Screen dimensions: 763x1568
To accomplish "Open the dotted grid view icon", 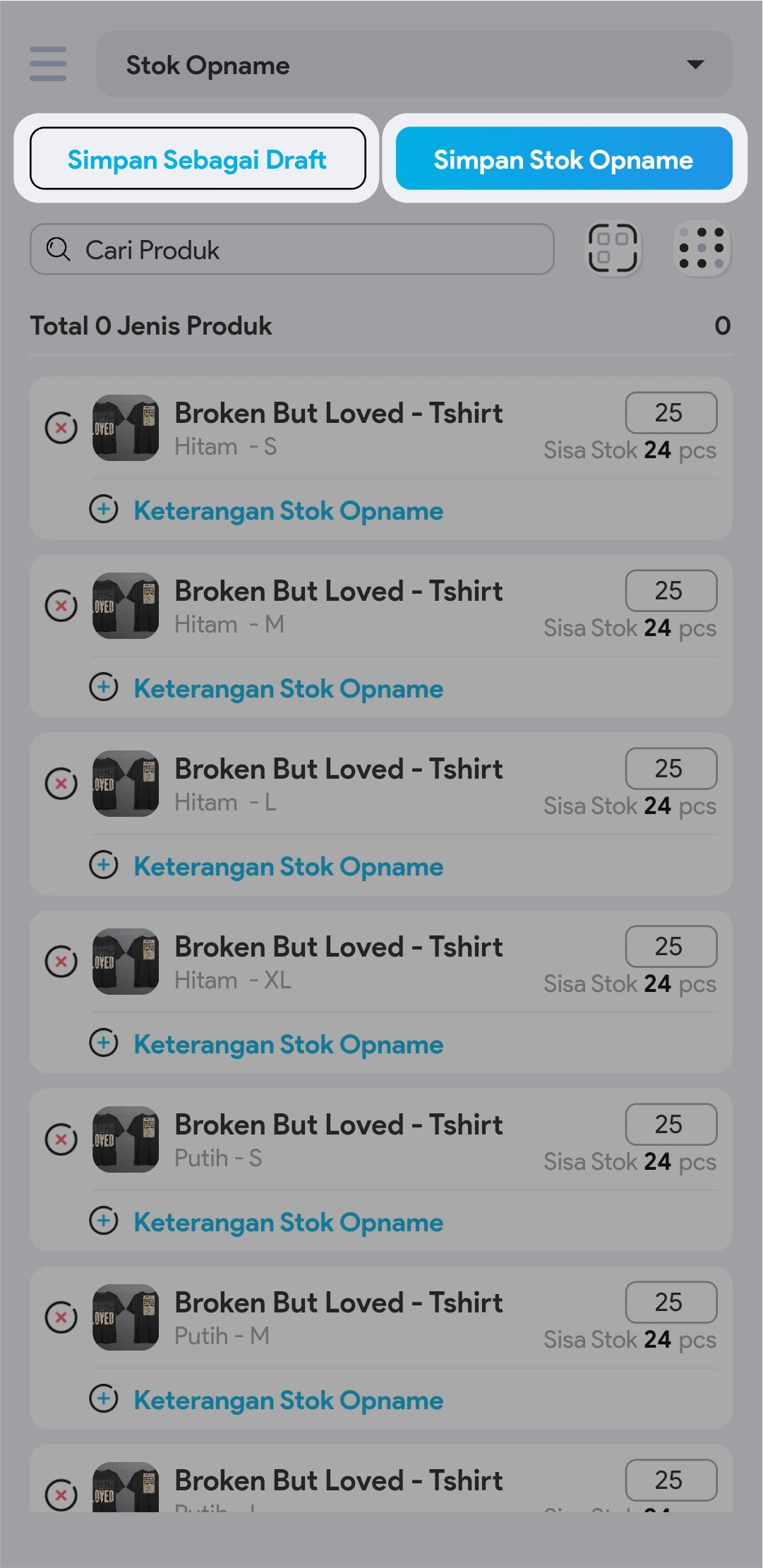I will point(702,249).
